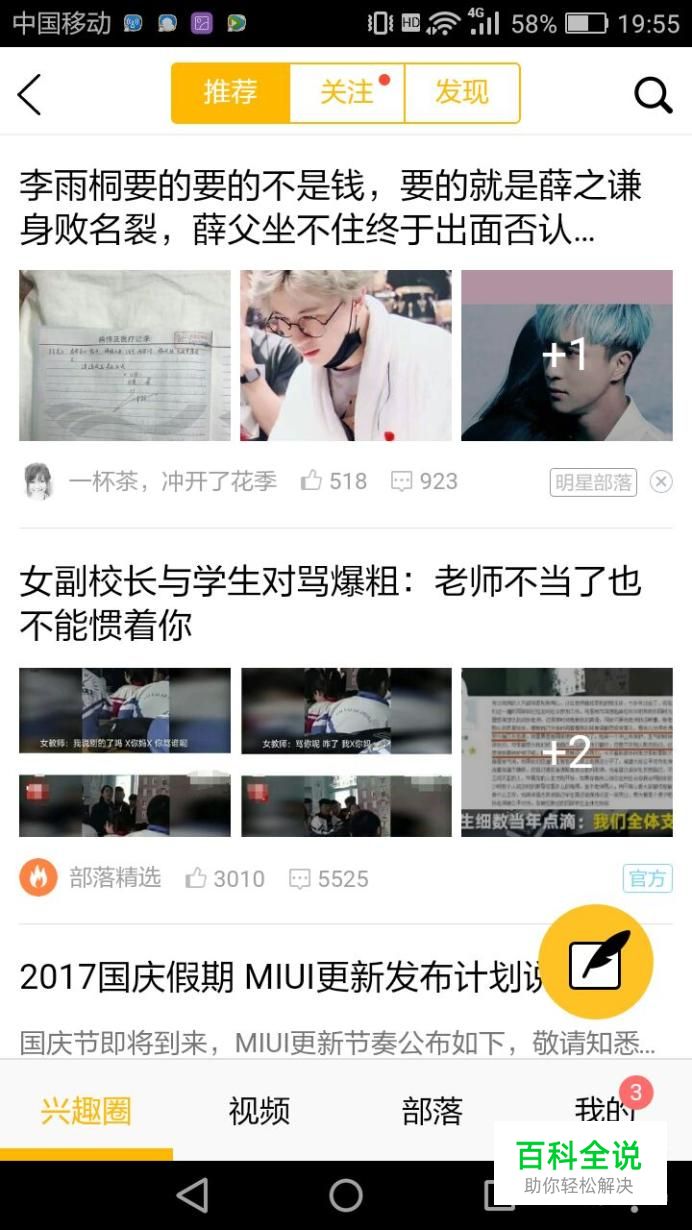Switch to the 关注 tab
The height and width of the screenshot is (1230, 692).
point(347,93)
